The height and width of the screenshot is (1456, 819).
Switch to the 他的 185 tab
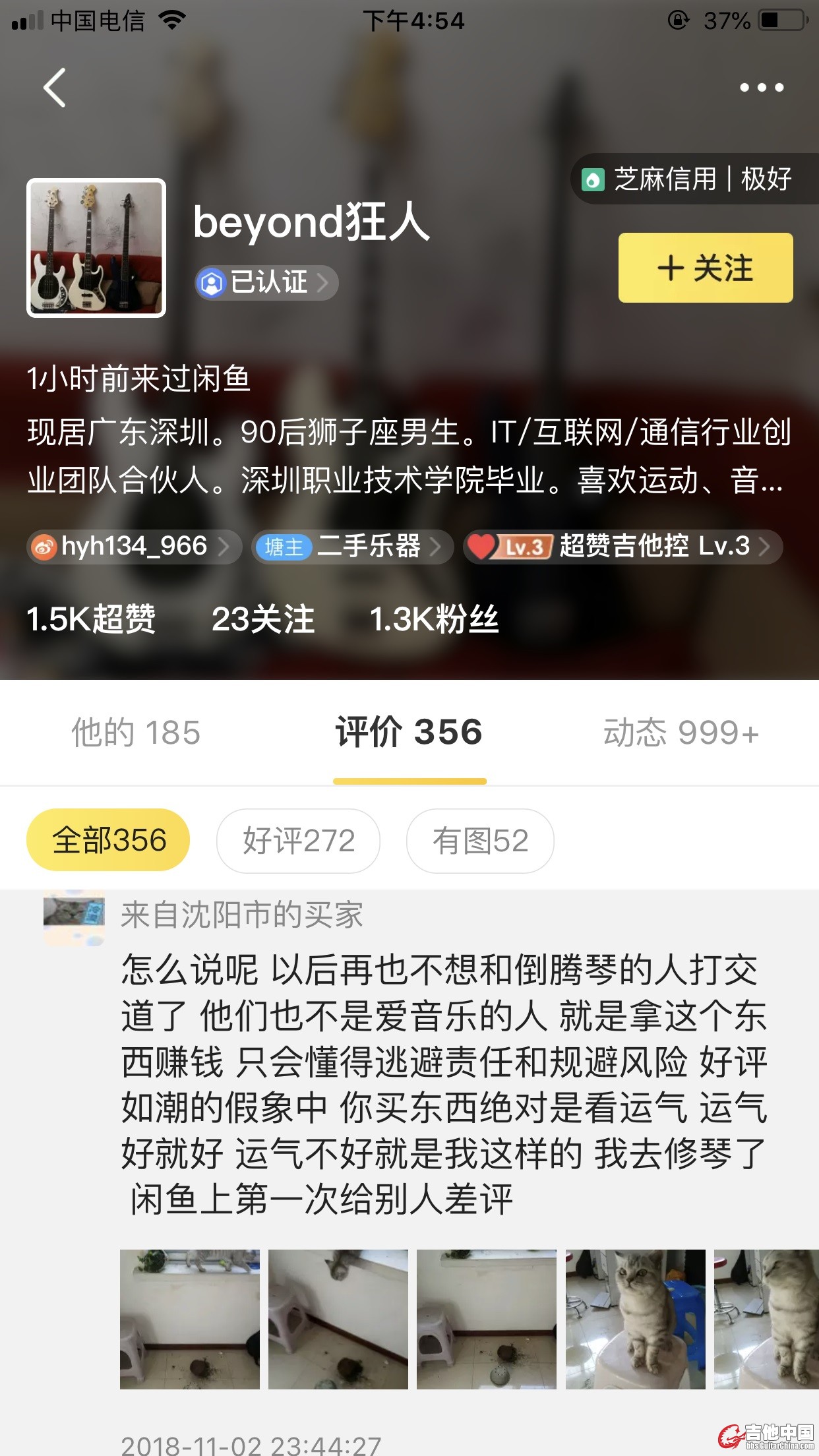[136, 733]
